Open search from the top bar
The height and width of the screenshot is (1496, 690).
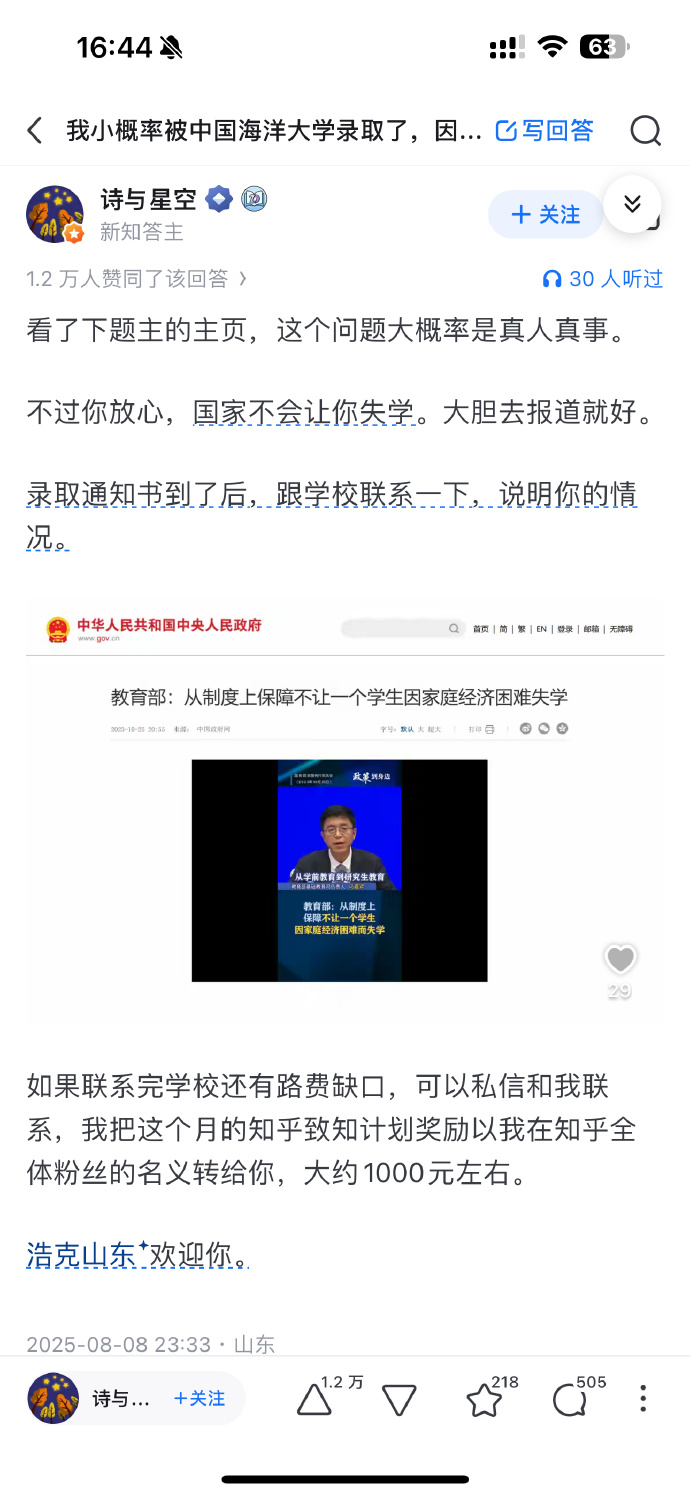tap(645, 130)
